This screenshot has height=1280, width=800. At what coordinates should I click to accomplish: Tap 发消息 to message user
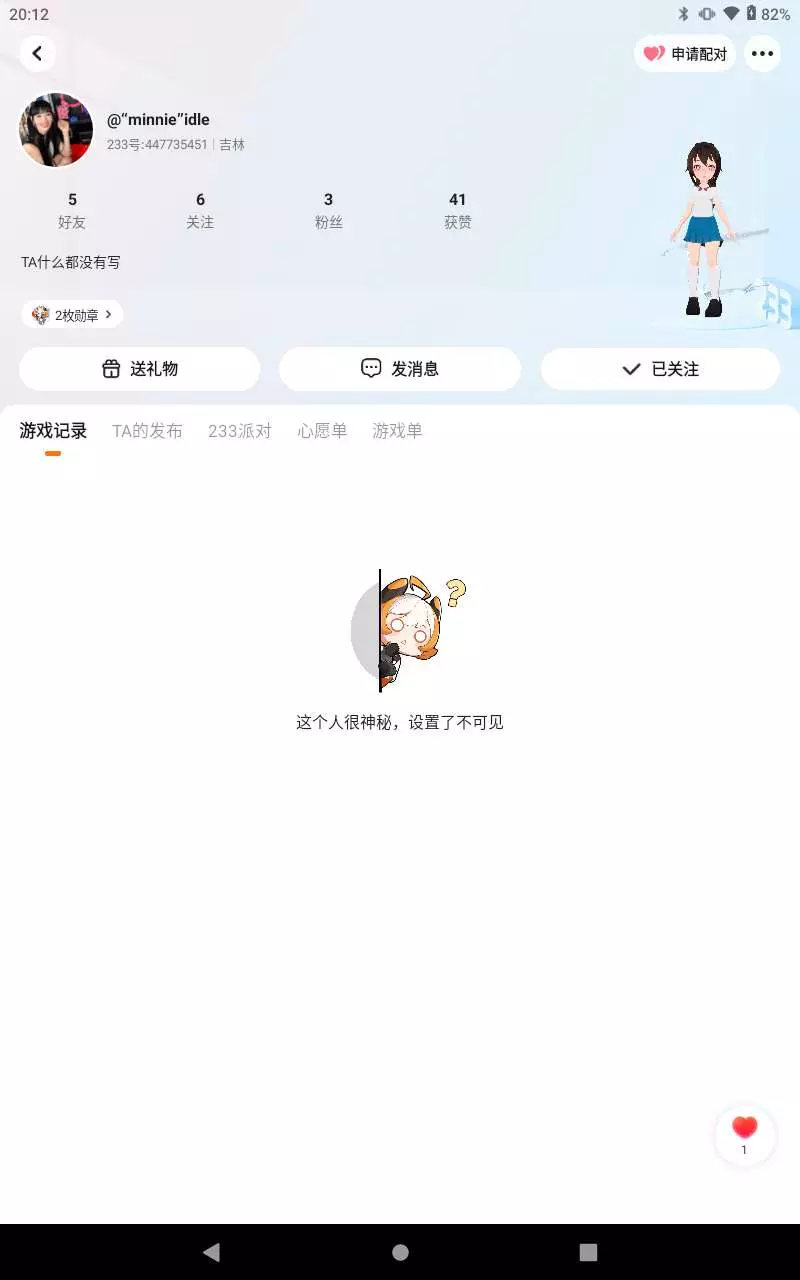click(x=400, y=369)
